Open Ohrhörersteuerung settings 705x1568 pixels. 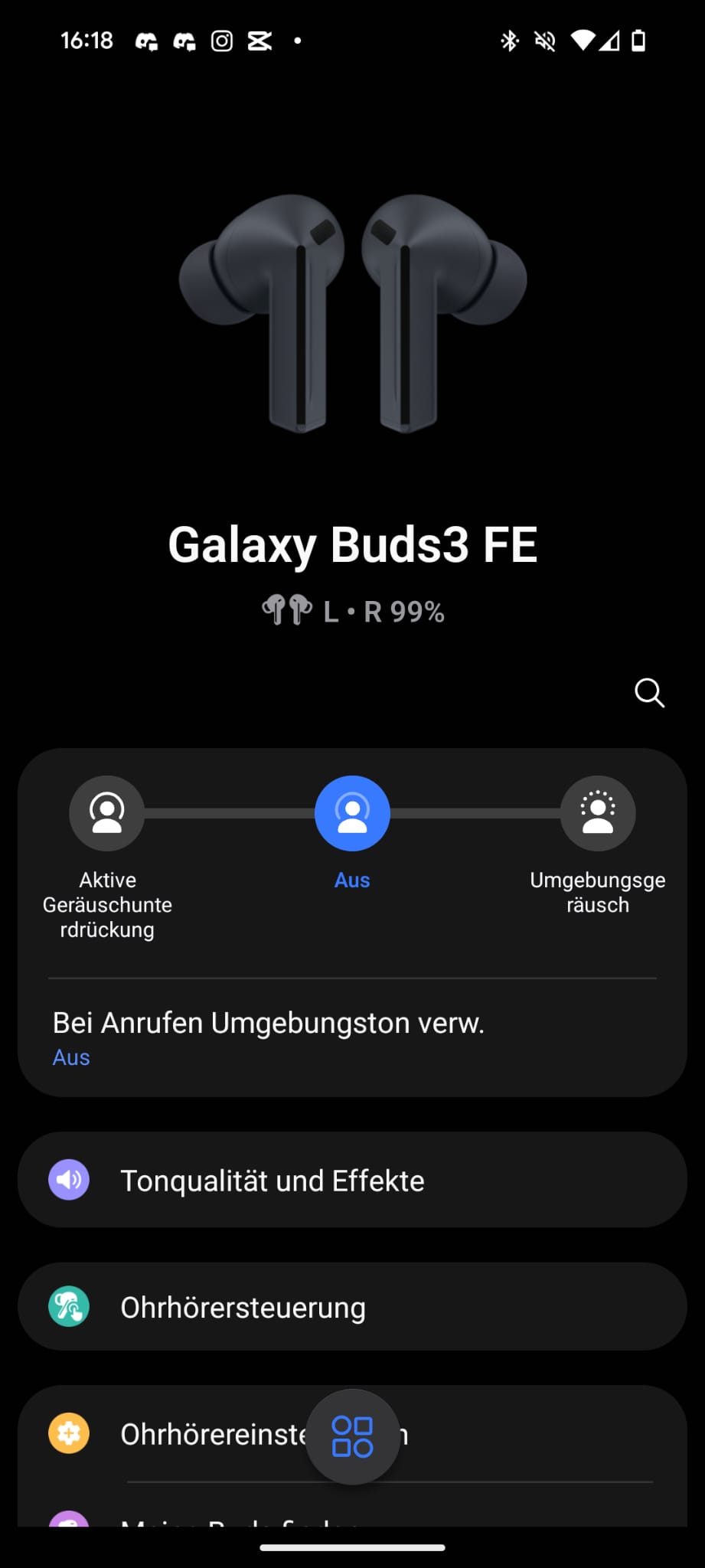pos(352,1307)
